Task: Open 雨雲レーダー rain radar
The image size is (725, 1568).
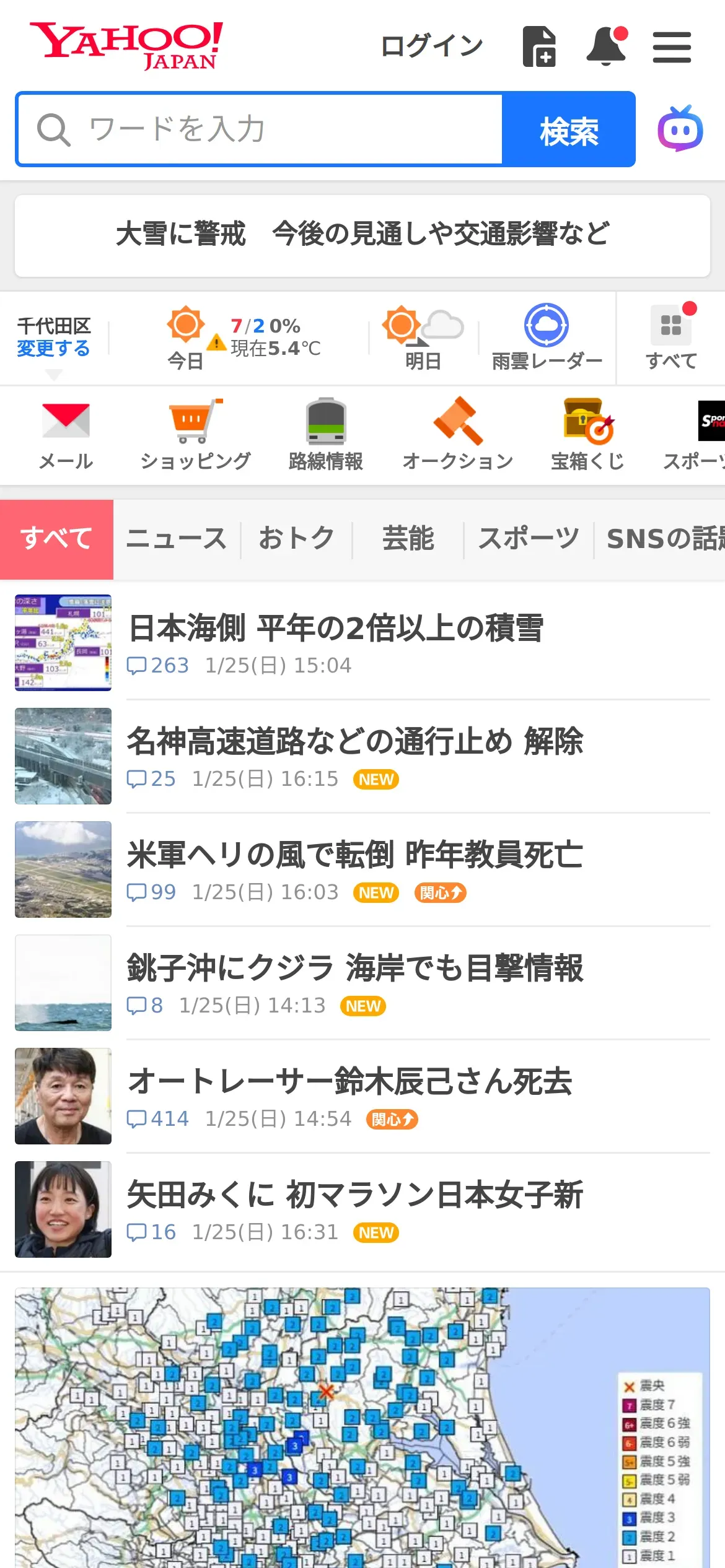Action: [x=547, y=337]
